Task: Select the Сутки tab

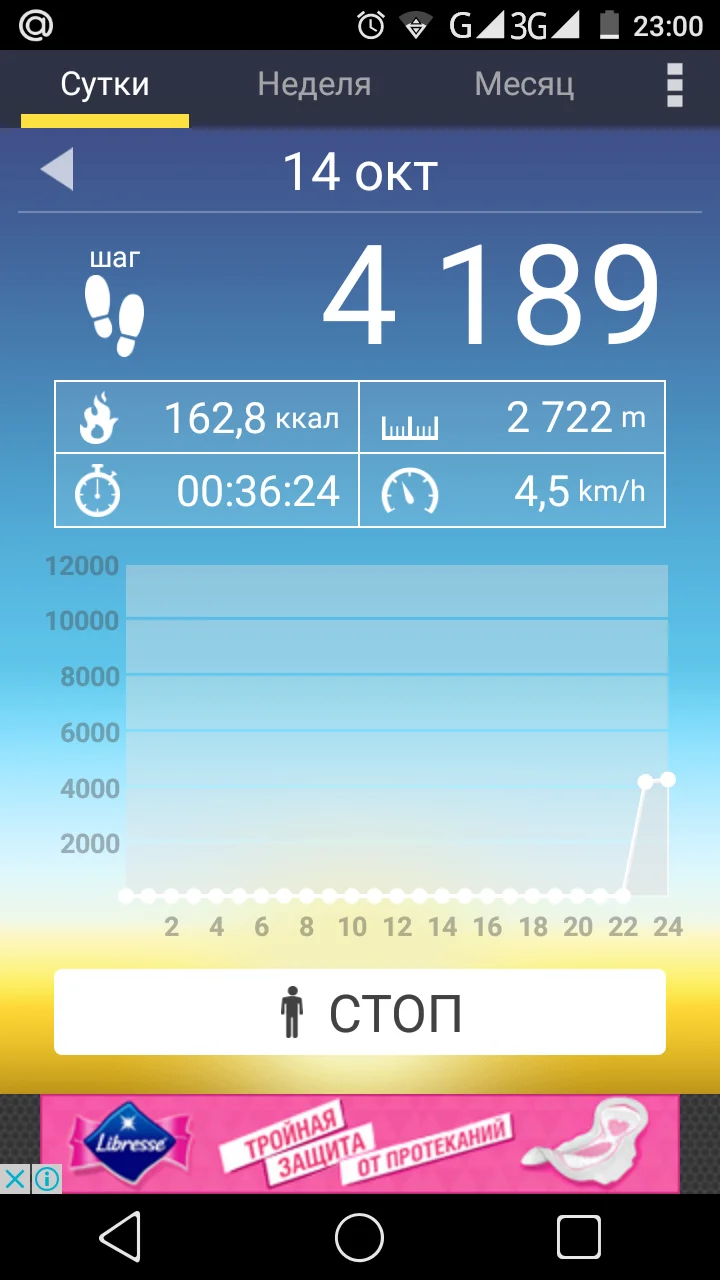Action: 105,84
